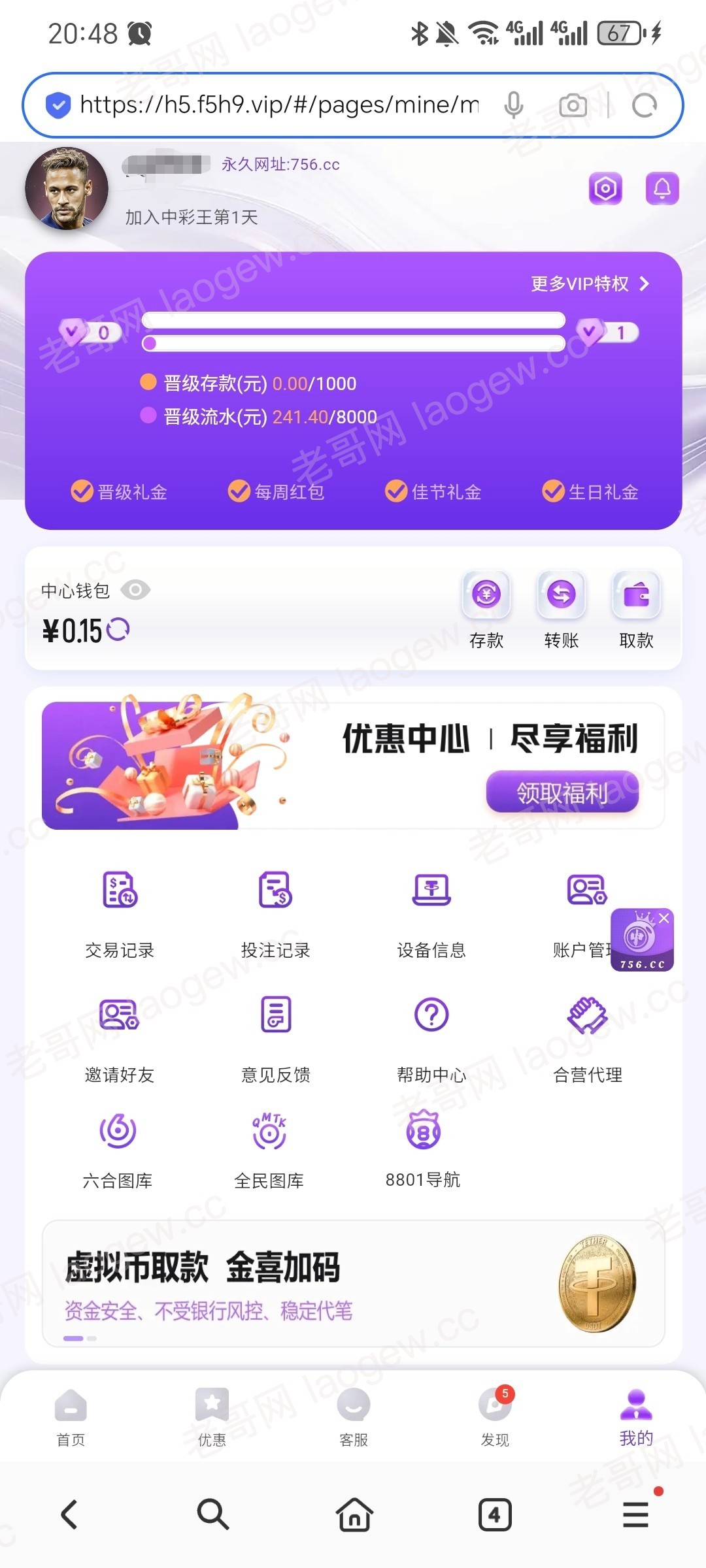Refresh the wallet balance
Screen dimensions: 706x1568
point(118,630)
